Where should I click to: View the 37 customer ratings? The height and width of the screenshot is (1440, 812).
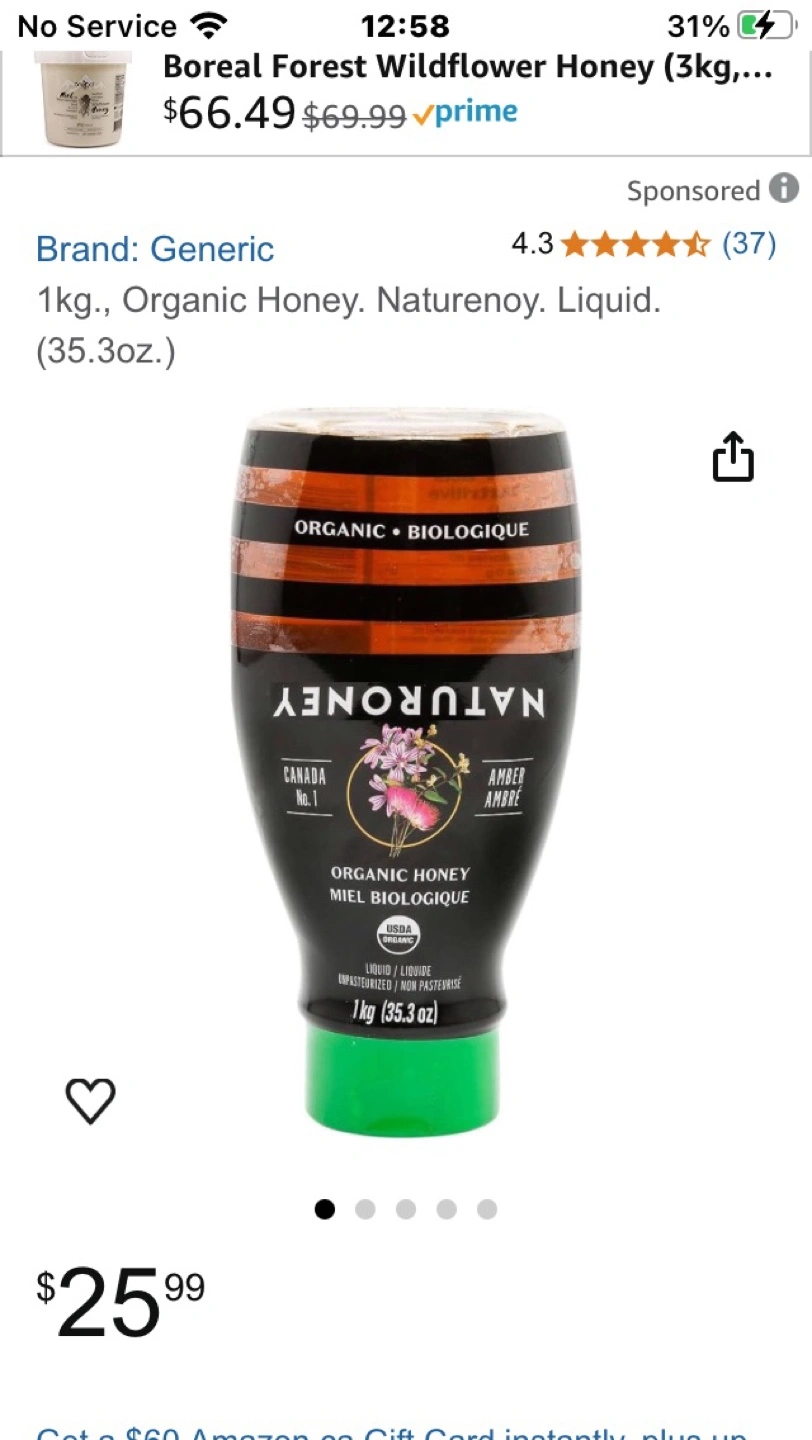coord(749,243)
